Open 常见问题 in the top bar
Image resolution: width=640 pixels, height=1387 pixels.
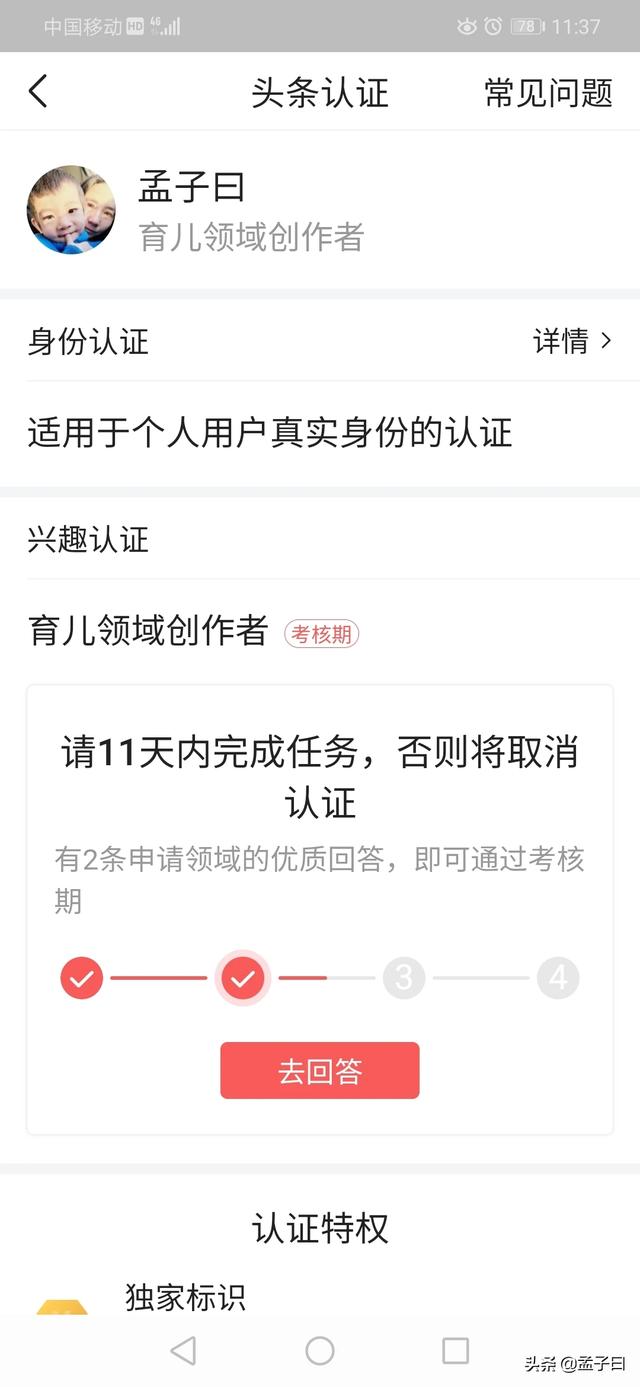coord(548,93)
